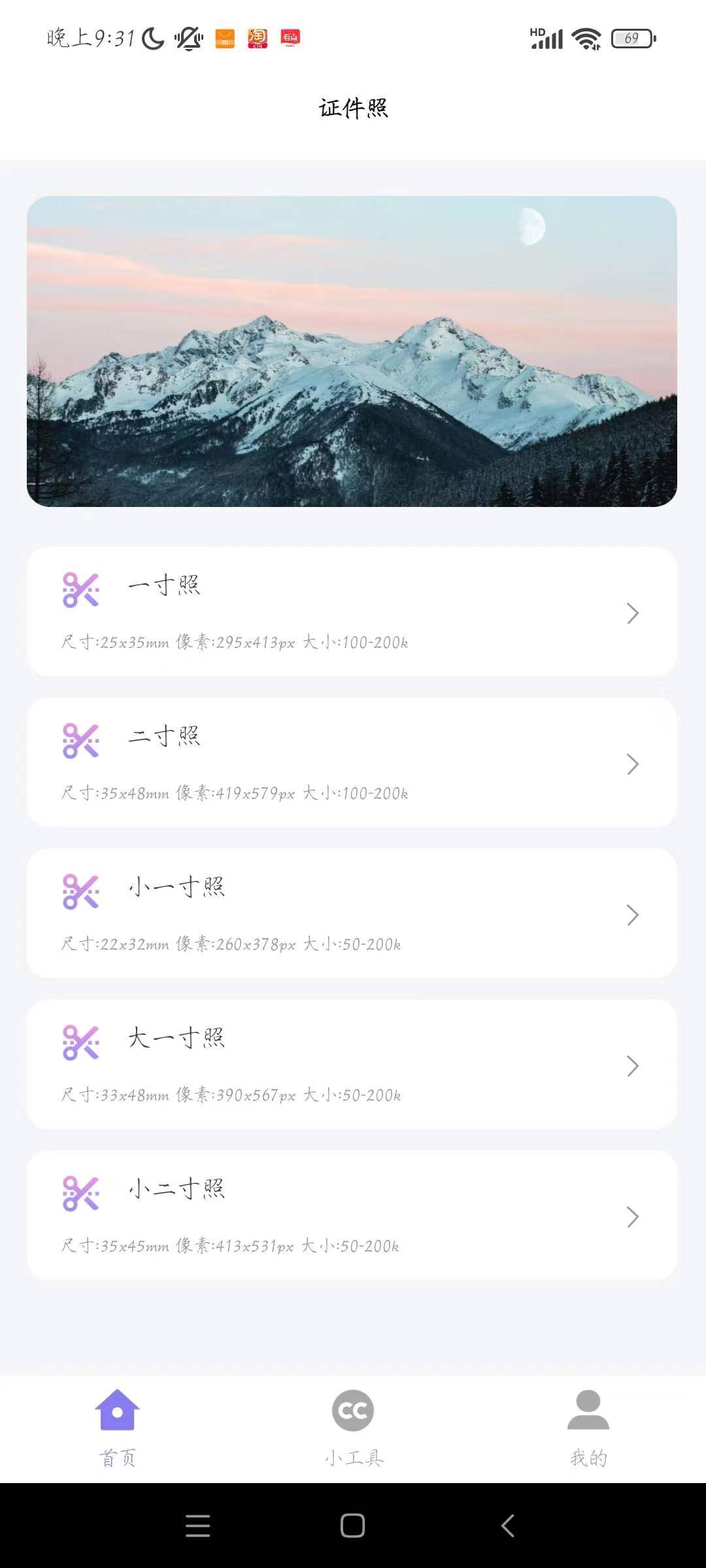Switch to the 我的 tab
Viewport: 706px width, 1568px height.
[588, 1457]
